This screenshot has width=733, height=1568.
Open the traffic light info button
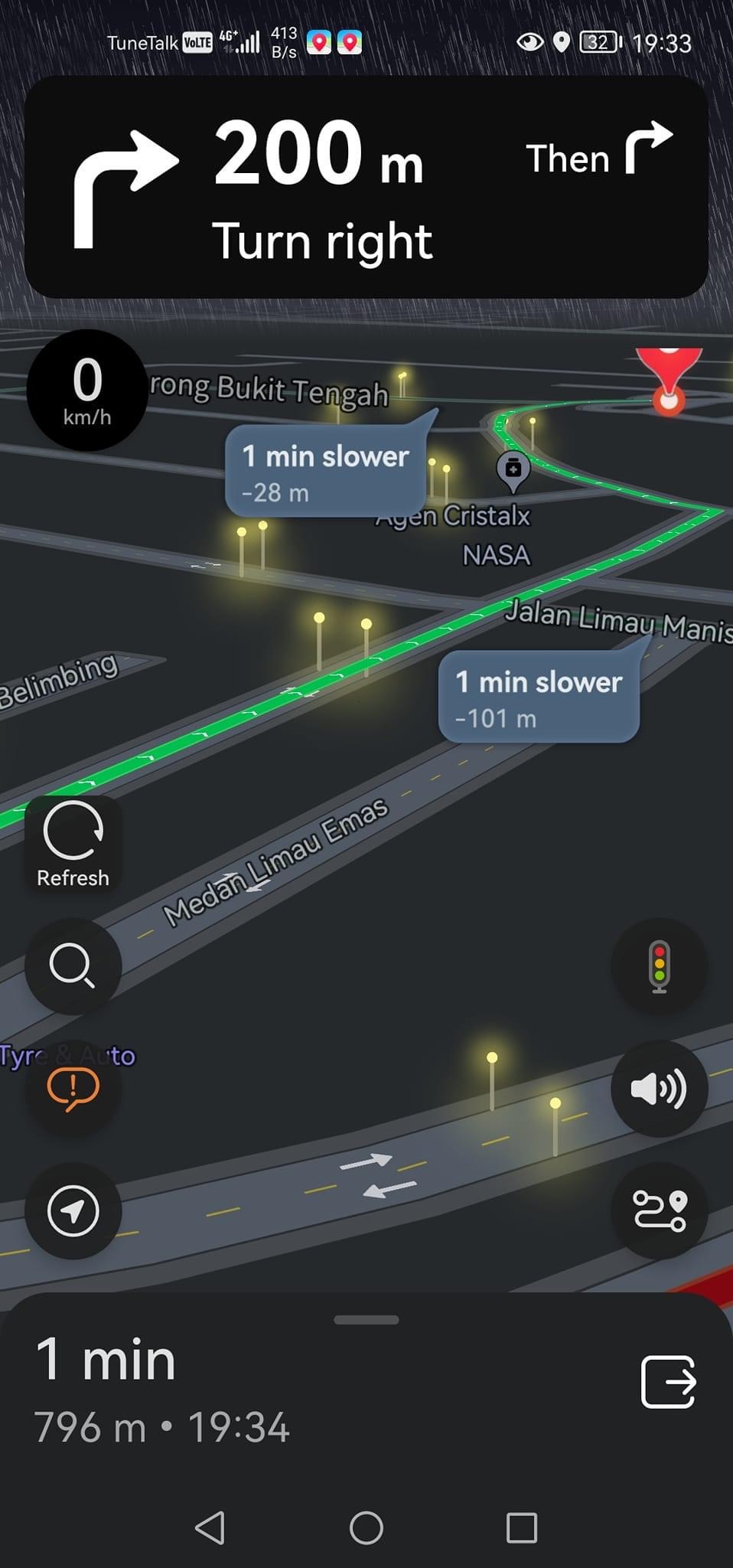point(659,966)
